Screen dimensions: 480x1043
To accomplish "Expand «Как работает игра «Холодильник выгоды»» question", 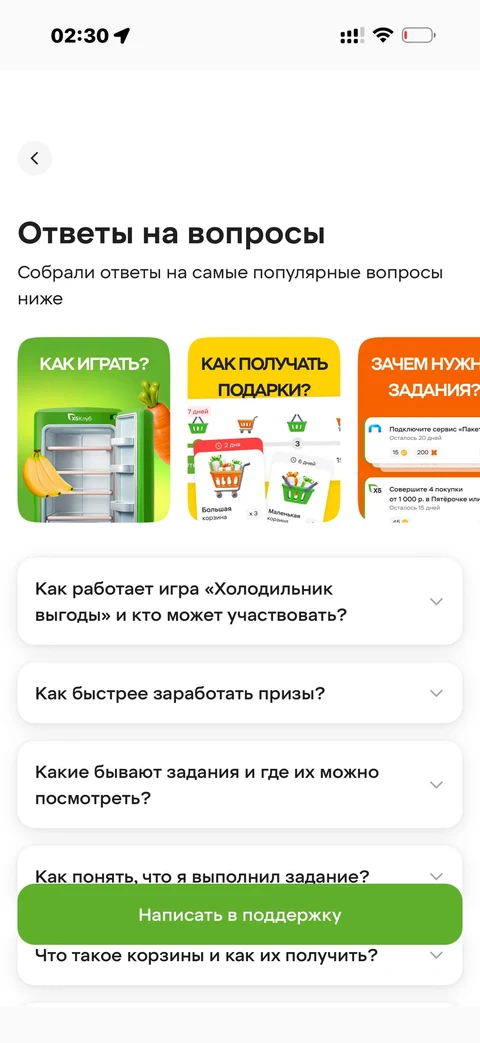I will 239,601.
